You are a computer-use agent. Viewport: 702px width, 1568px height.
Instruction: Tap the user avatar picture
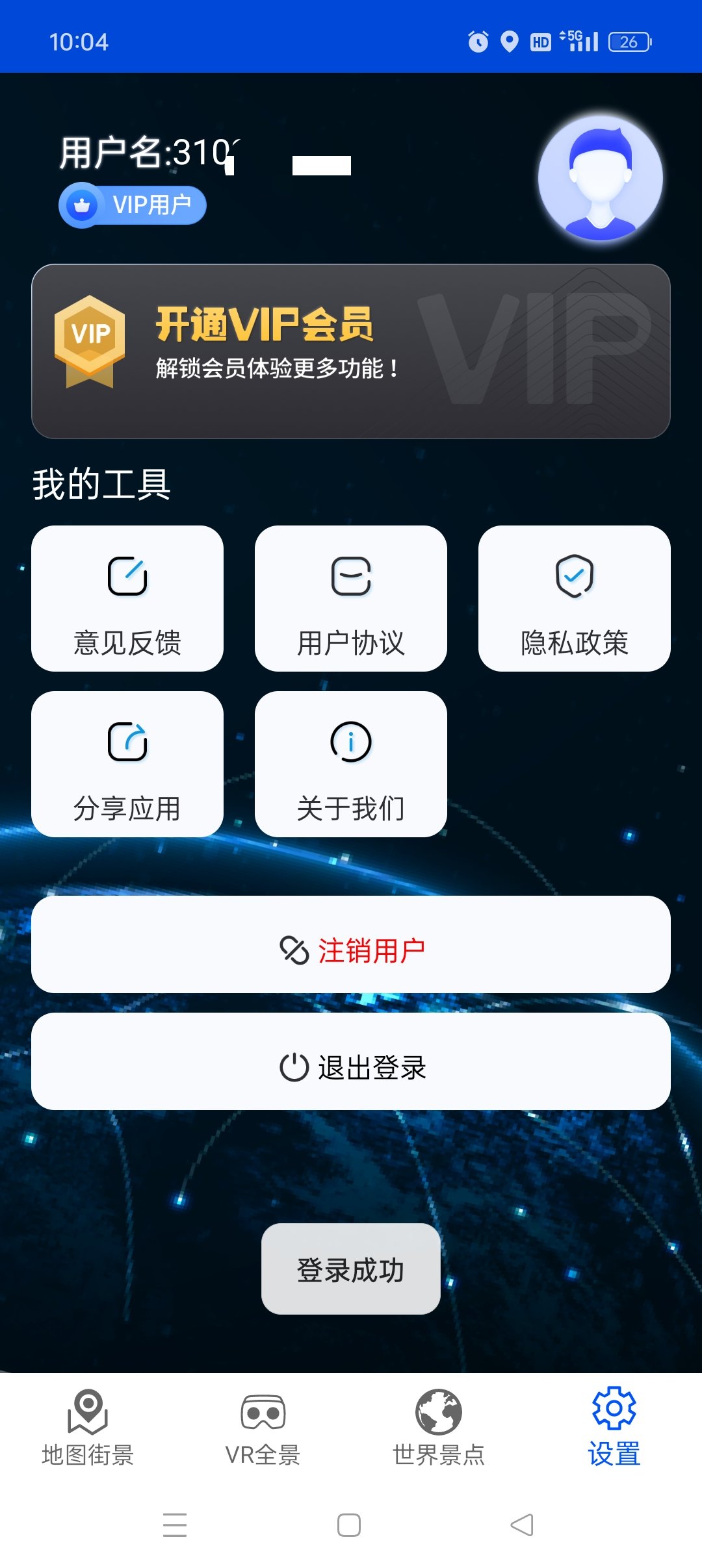(x=601, y=178)
